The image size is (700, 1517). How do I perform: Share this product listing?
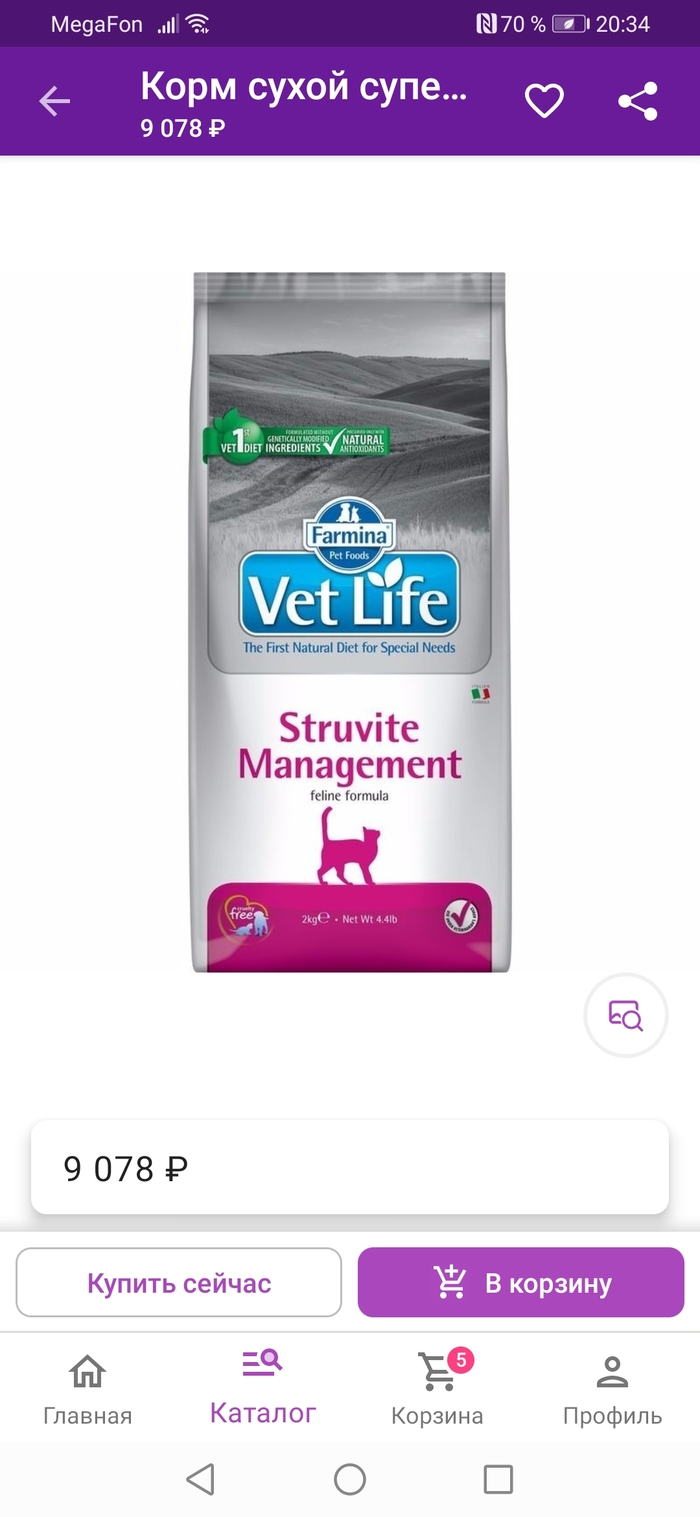click(x=637, y=101)
